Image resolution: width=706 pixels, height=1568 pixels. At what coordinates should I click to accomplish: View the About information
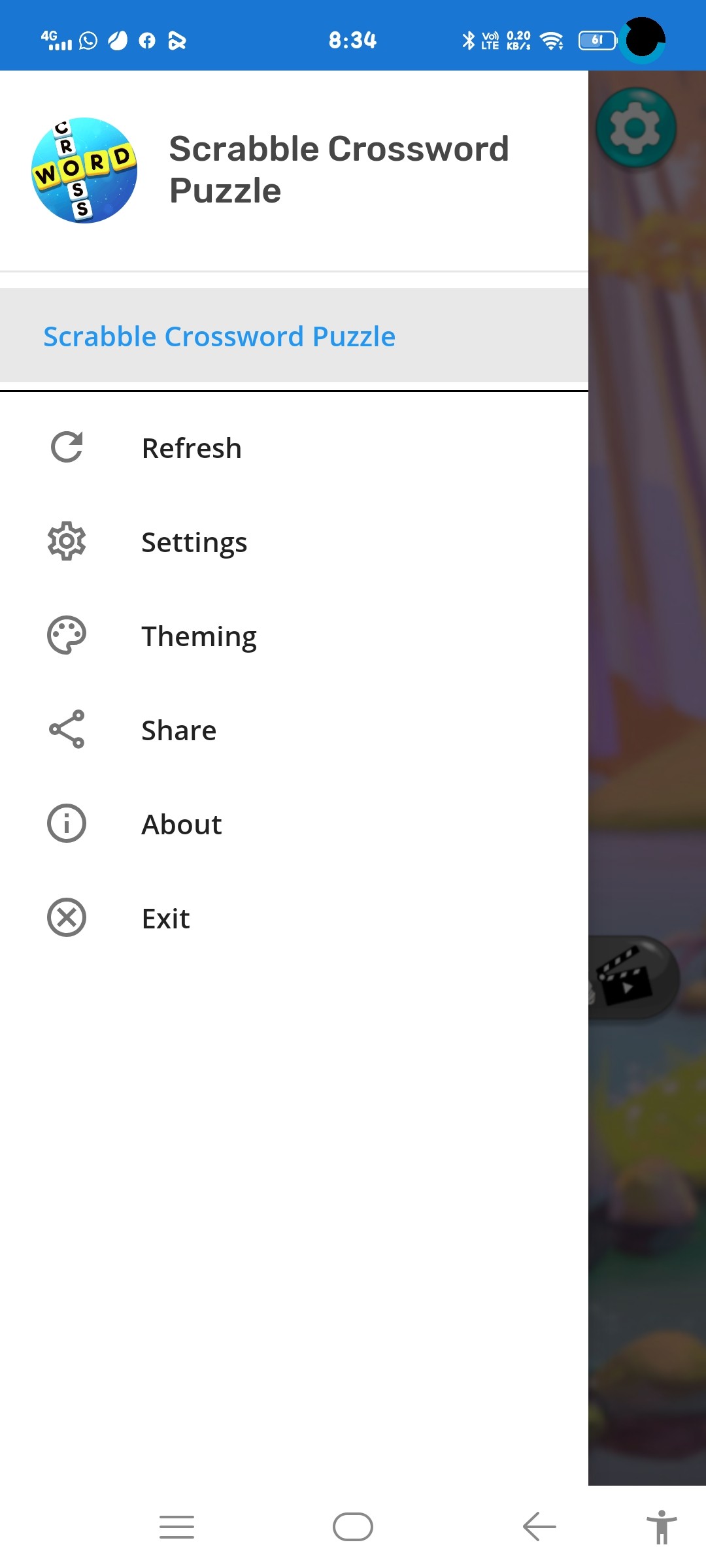point(182,825)
